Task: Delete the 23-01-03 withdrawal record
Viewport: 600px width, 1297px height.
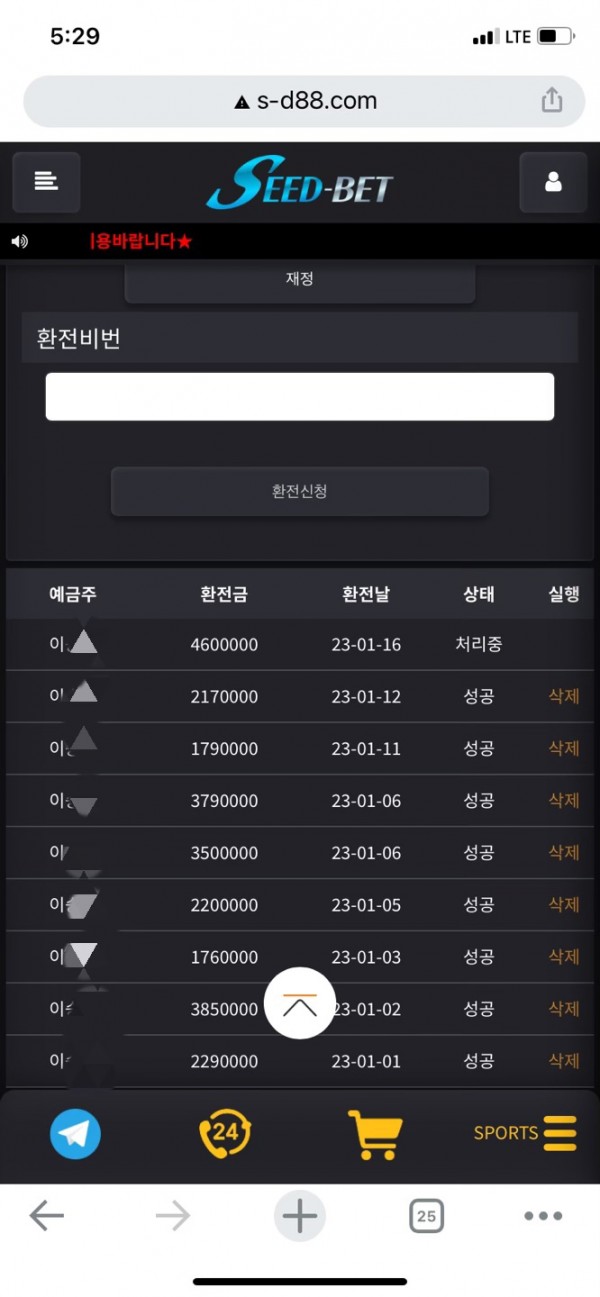Action: tap(564, 957)
